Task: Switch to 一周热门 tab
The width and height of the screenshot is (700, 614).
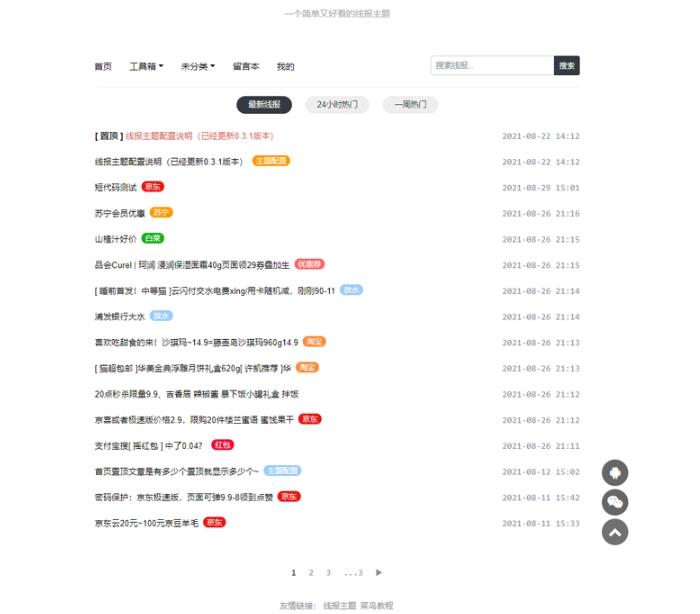Action: (x=410, y=104)
